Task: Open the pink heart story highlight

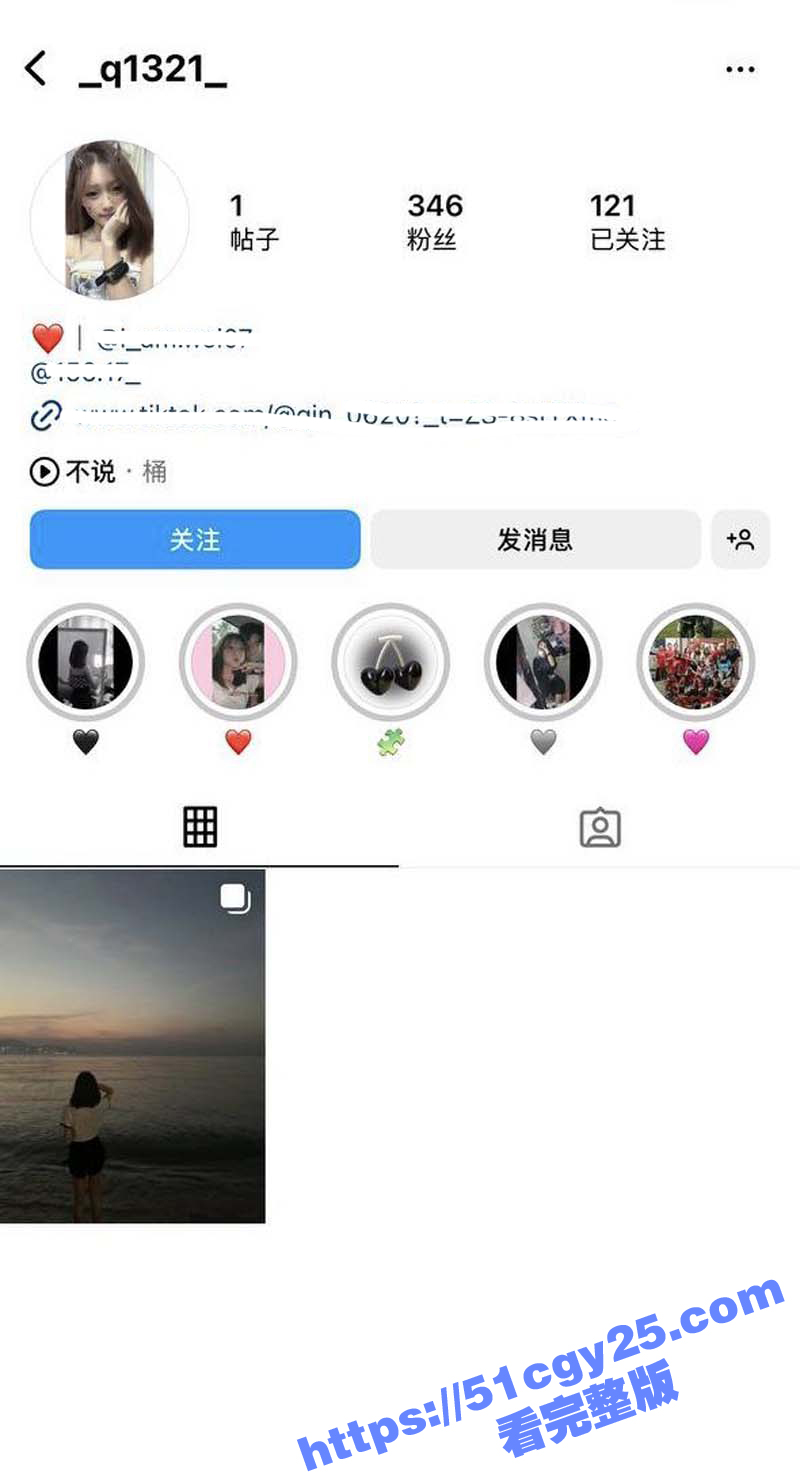Action: pyautogui.click(x=695, y=662)
